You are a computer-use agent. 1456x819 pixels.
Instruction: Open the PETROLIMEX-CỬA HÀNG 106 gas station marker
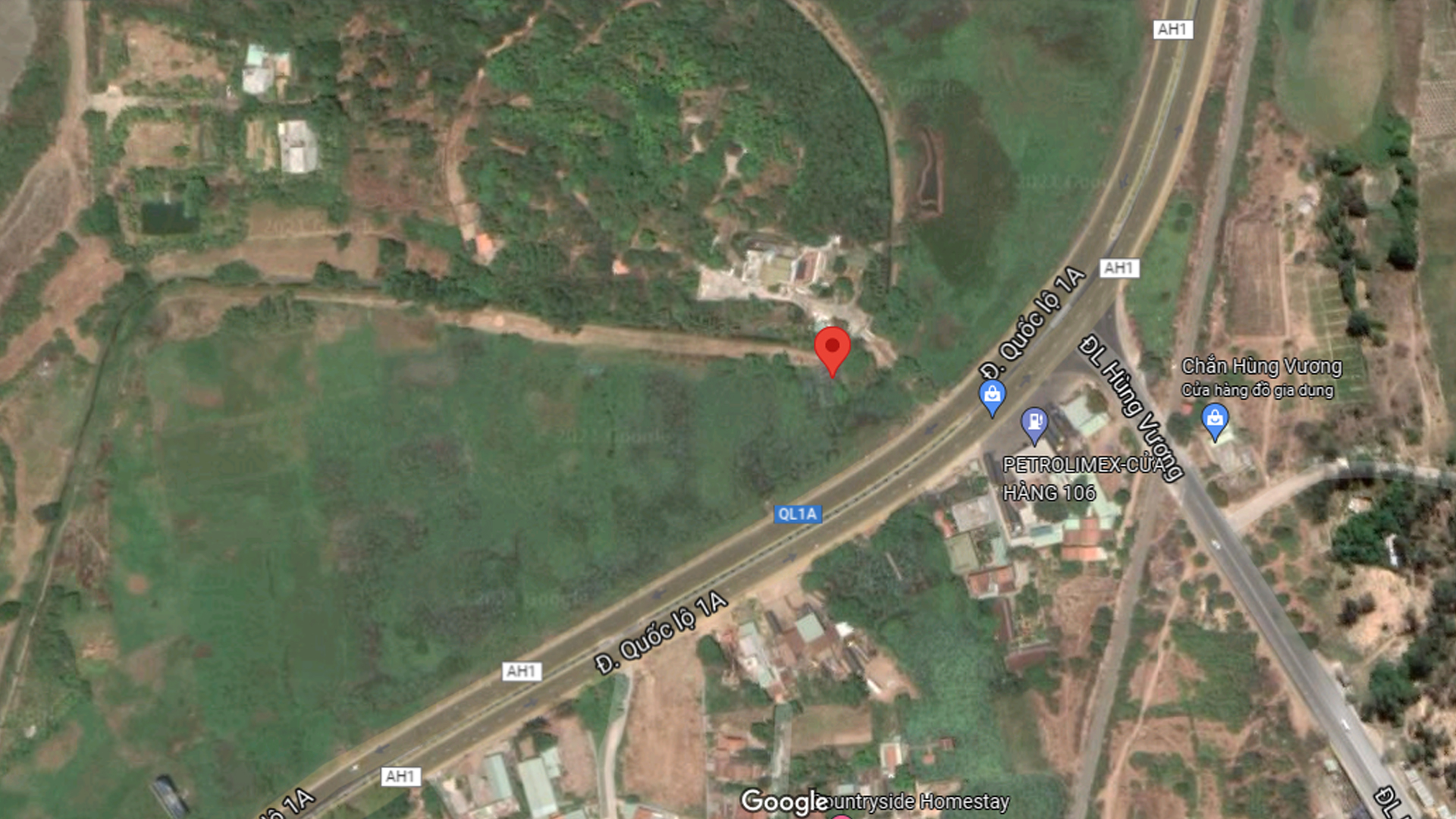[x=1034, y=424]
